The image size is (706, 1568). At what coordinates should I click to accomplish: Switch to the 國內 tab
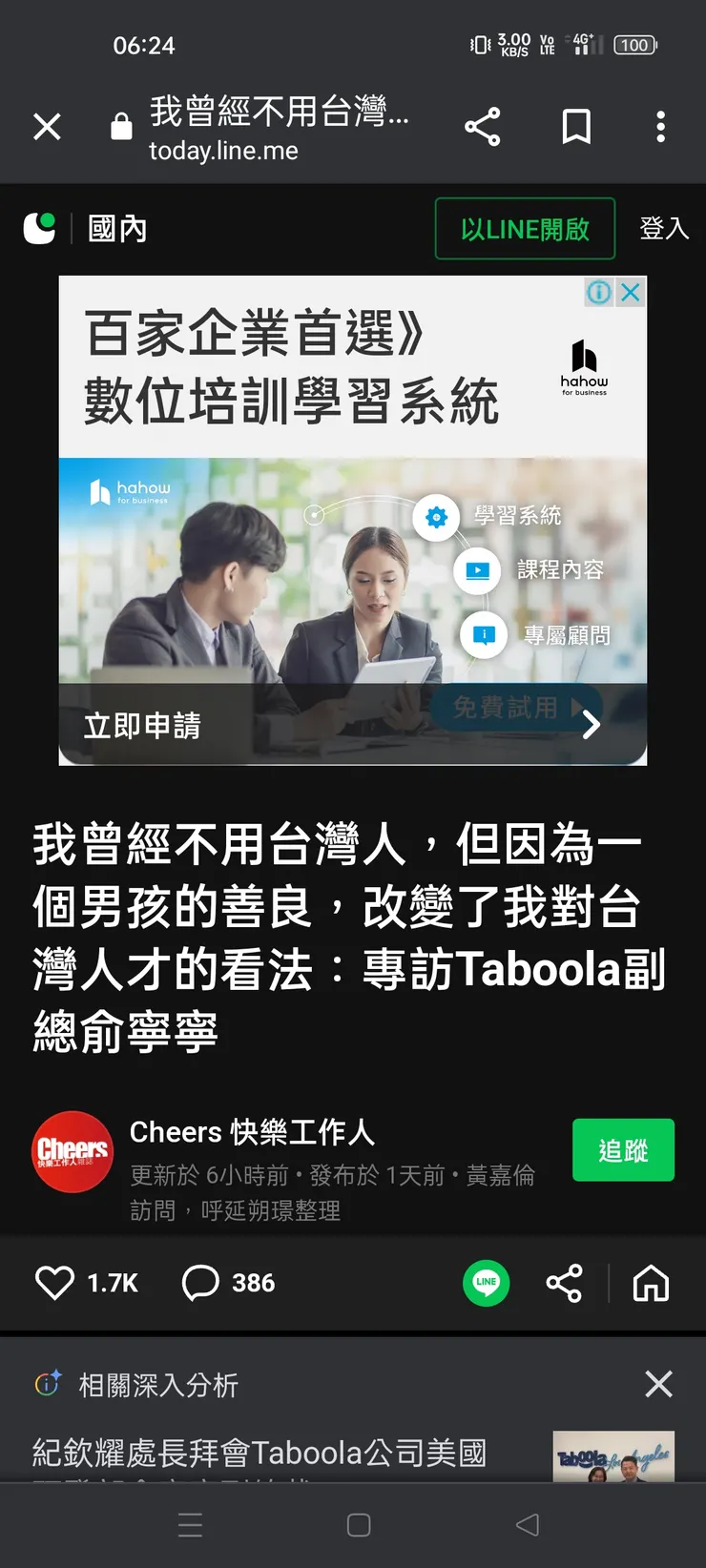(x=116, y=228)
